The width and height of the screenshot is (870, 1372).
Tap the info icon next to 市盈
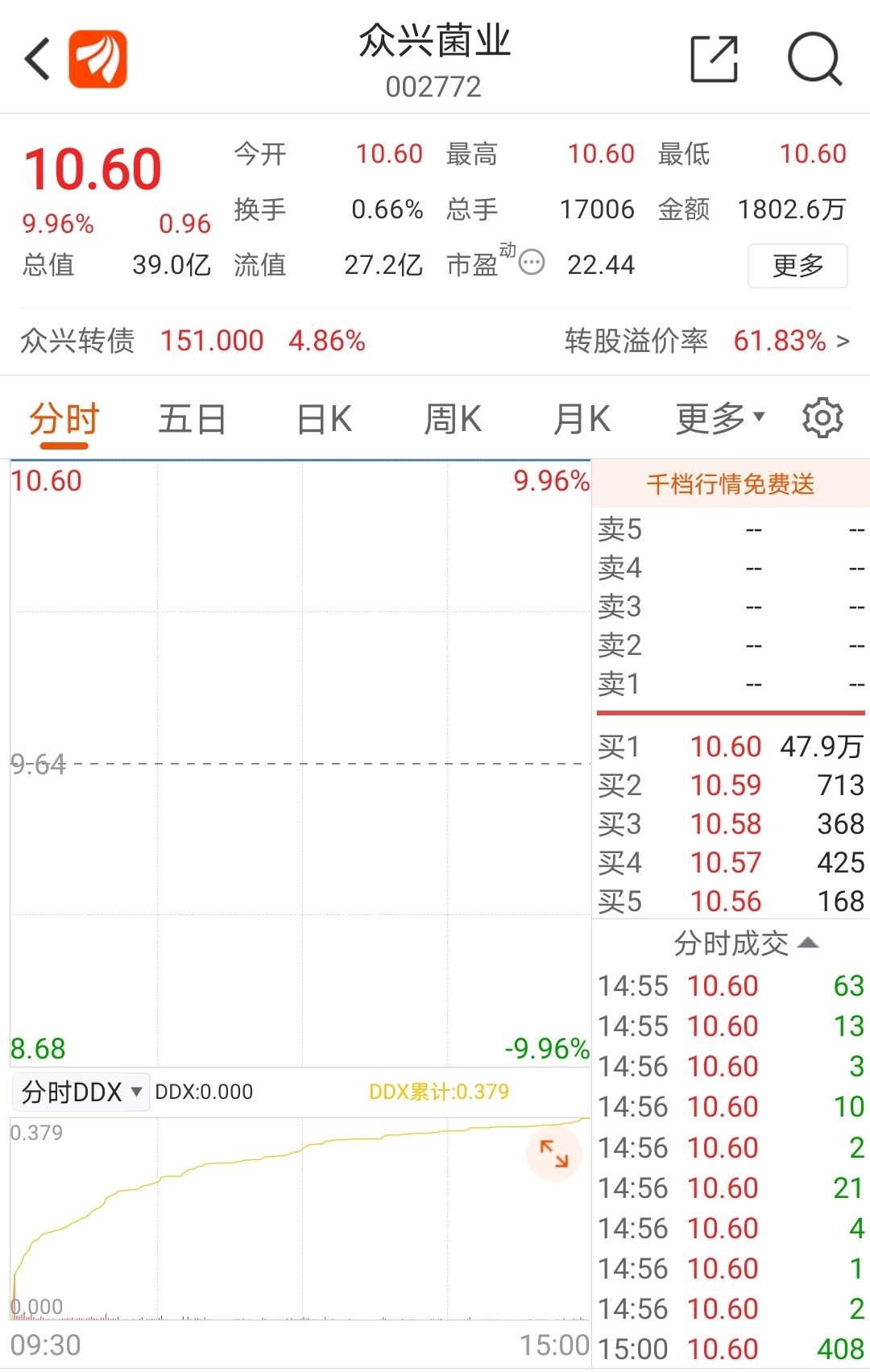click(532, 263)
